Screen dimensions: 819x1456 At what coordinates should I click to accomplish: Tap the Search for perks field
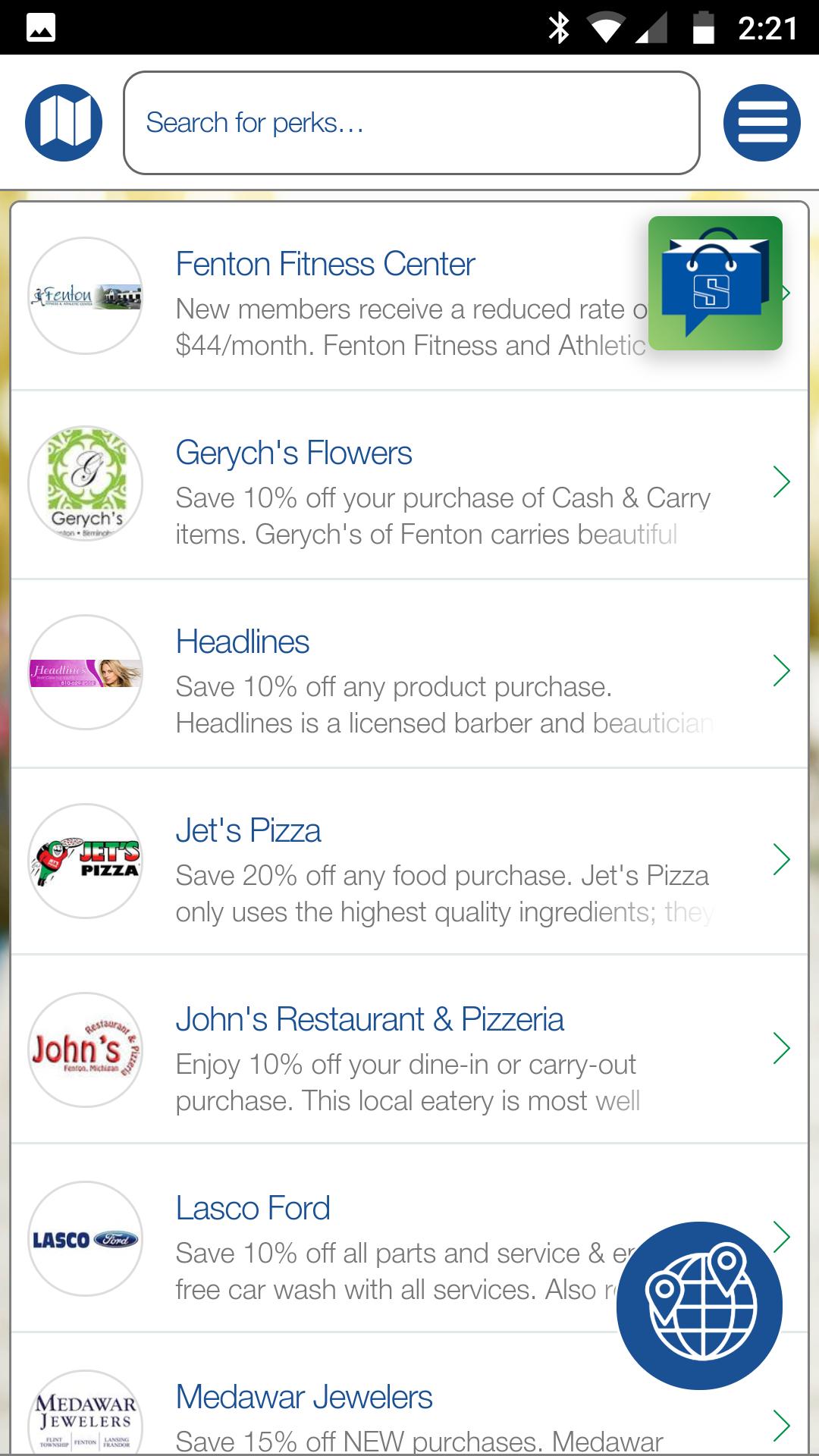411,123
